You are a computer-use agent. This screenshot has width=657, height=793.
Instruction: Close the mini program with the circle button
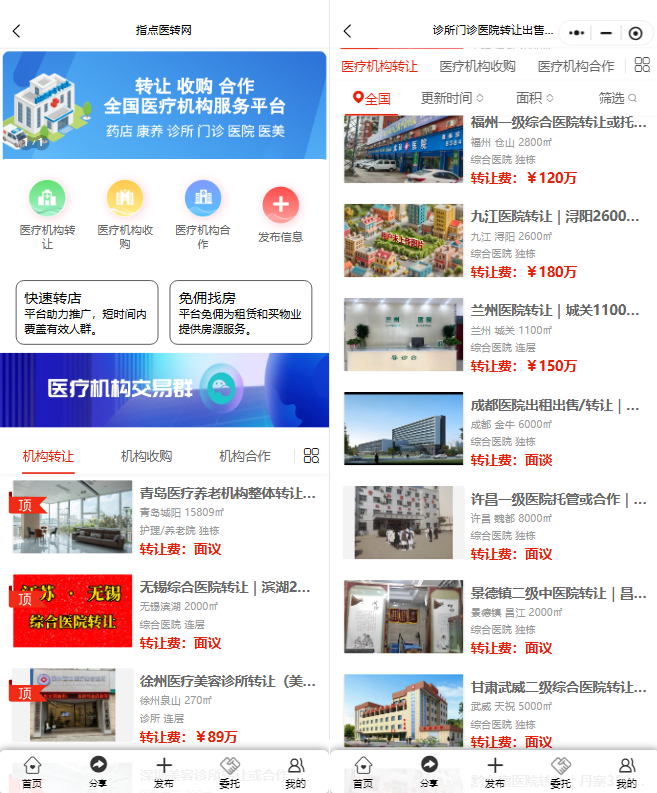tap(635, 33)
